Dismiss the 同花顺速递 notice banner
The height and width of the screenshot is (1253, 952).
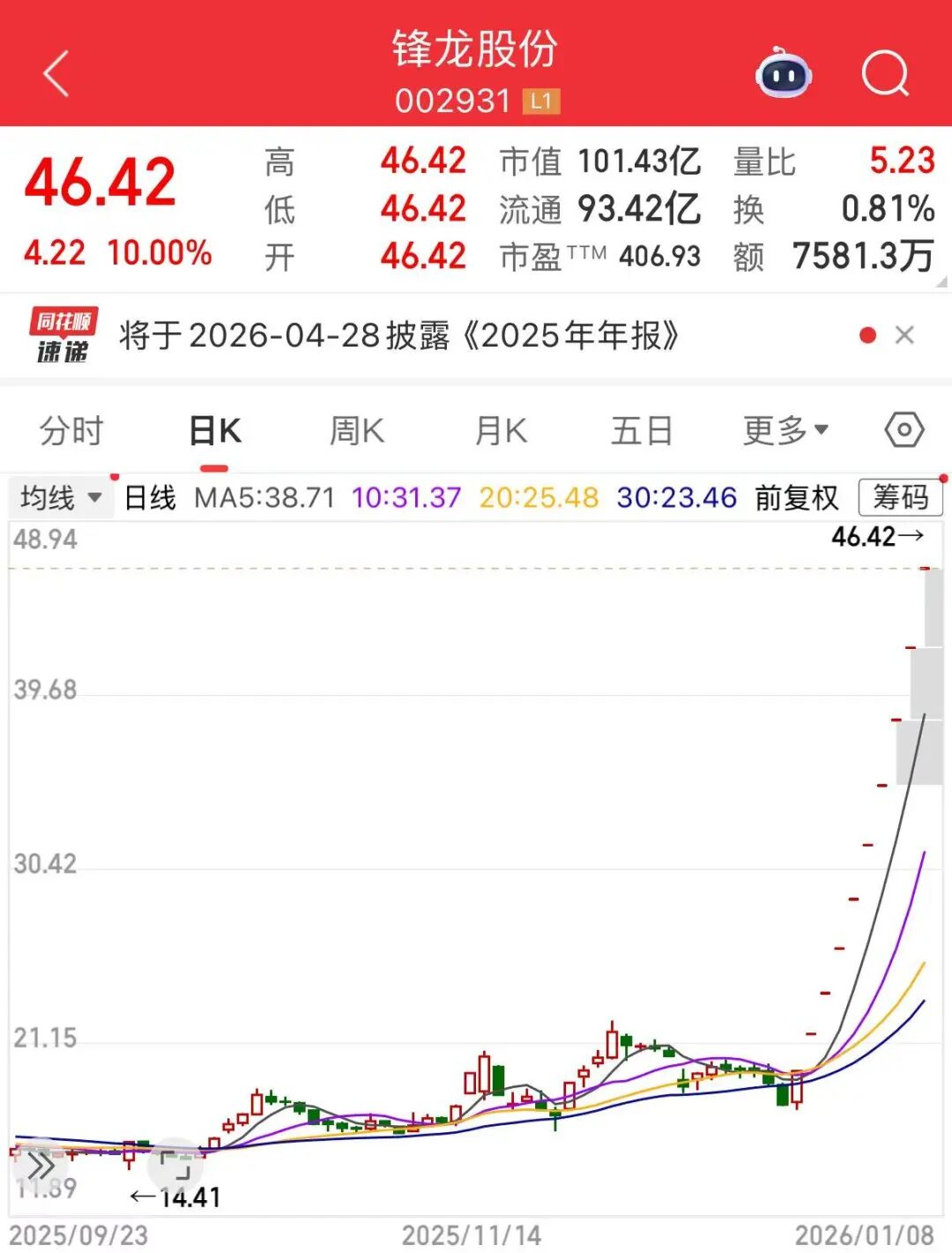click(x=904, y=335)
